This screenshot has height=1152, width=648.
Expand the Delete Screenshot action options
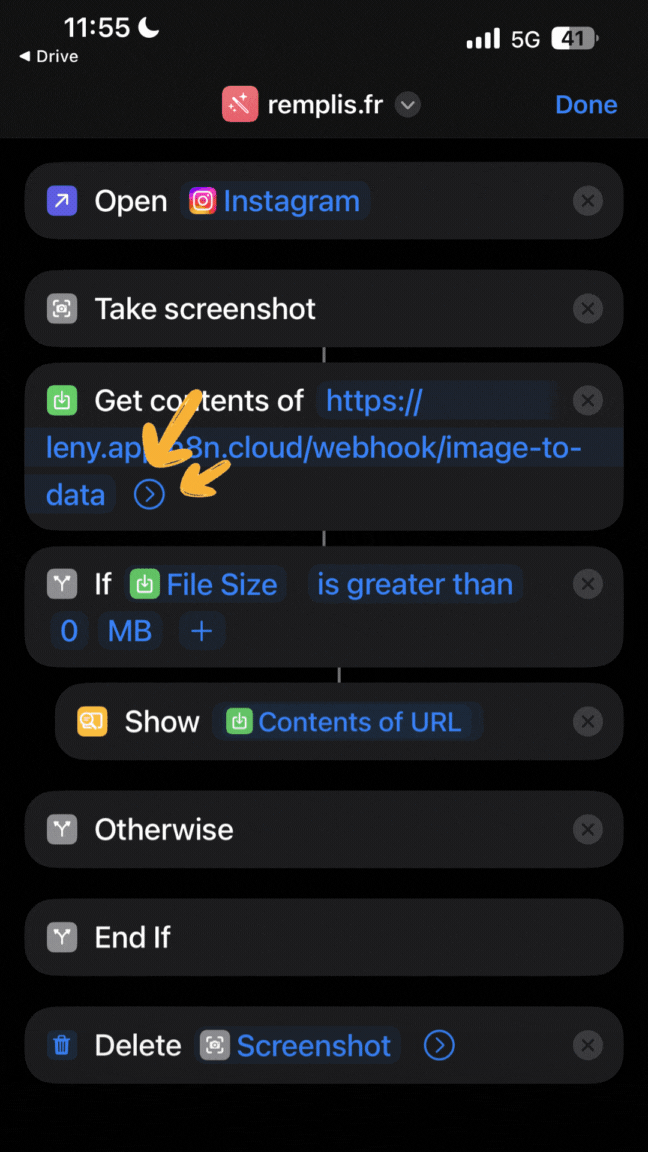439,1045
